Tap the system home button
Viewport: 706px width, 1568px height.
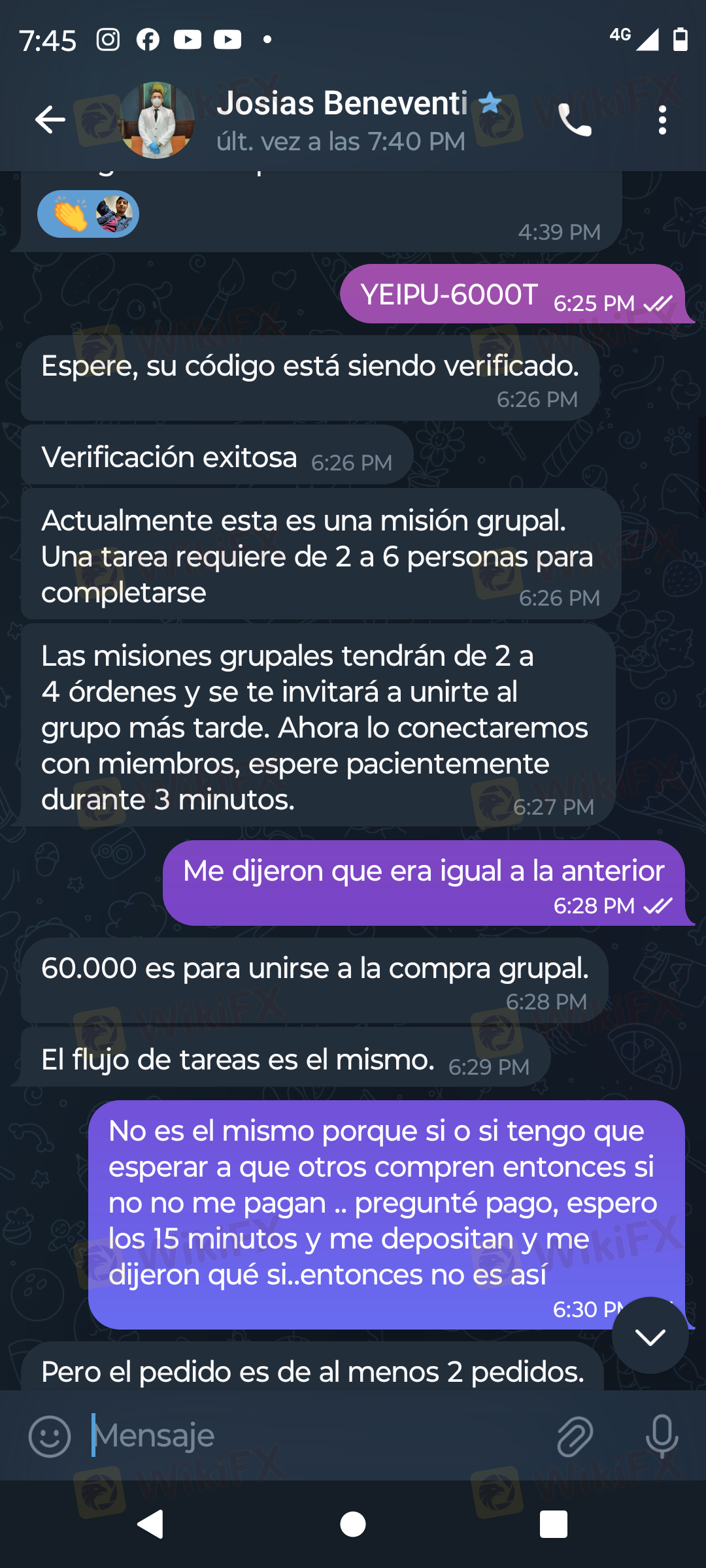(353, 1525)
